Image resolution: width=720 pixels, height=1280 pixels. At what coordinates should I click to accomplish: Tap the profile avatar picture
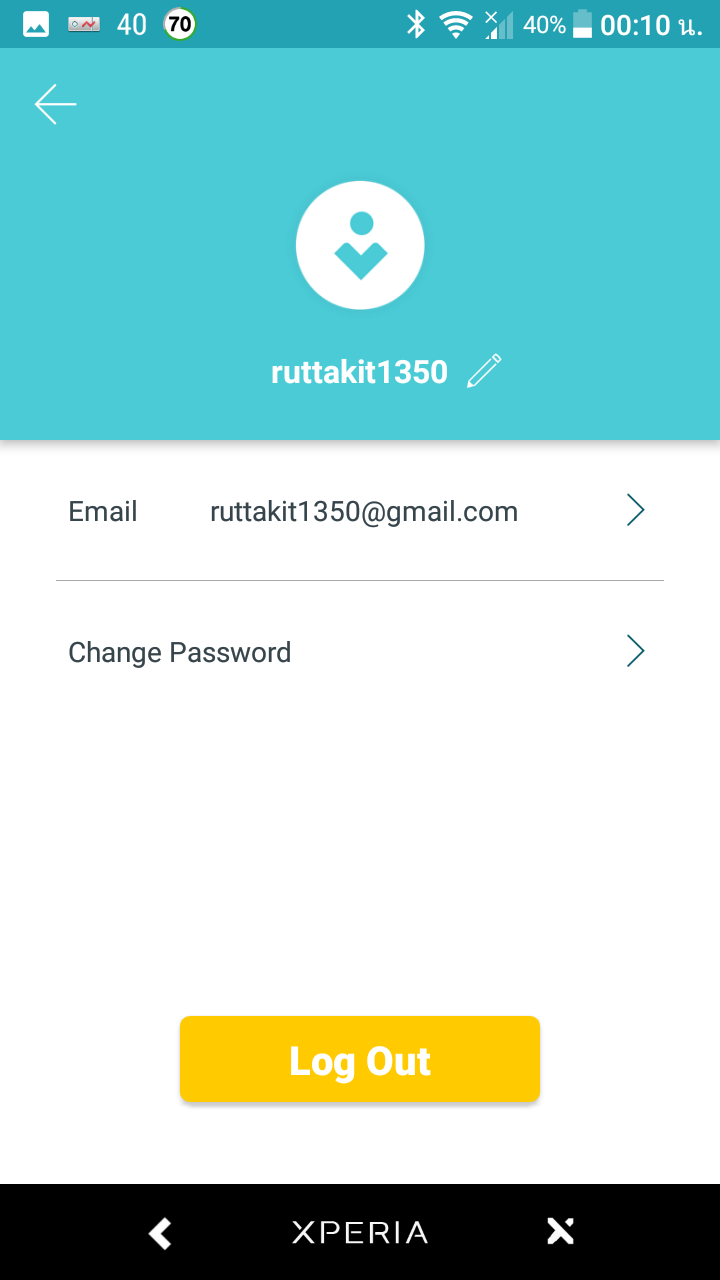360,245
